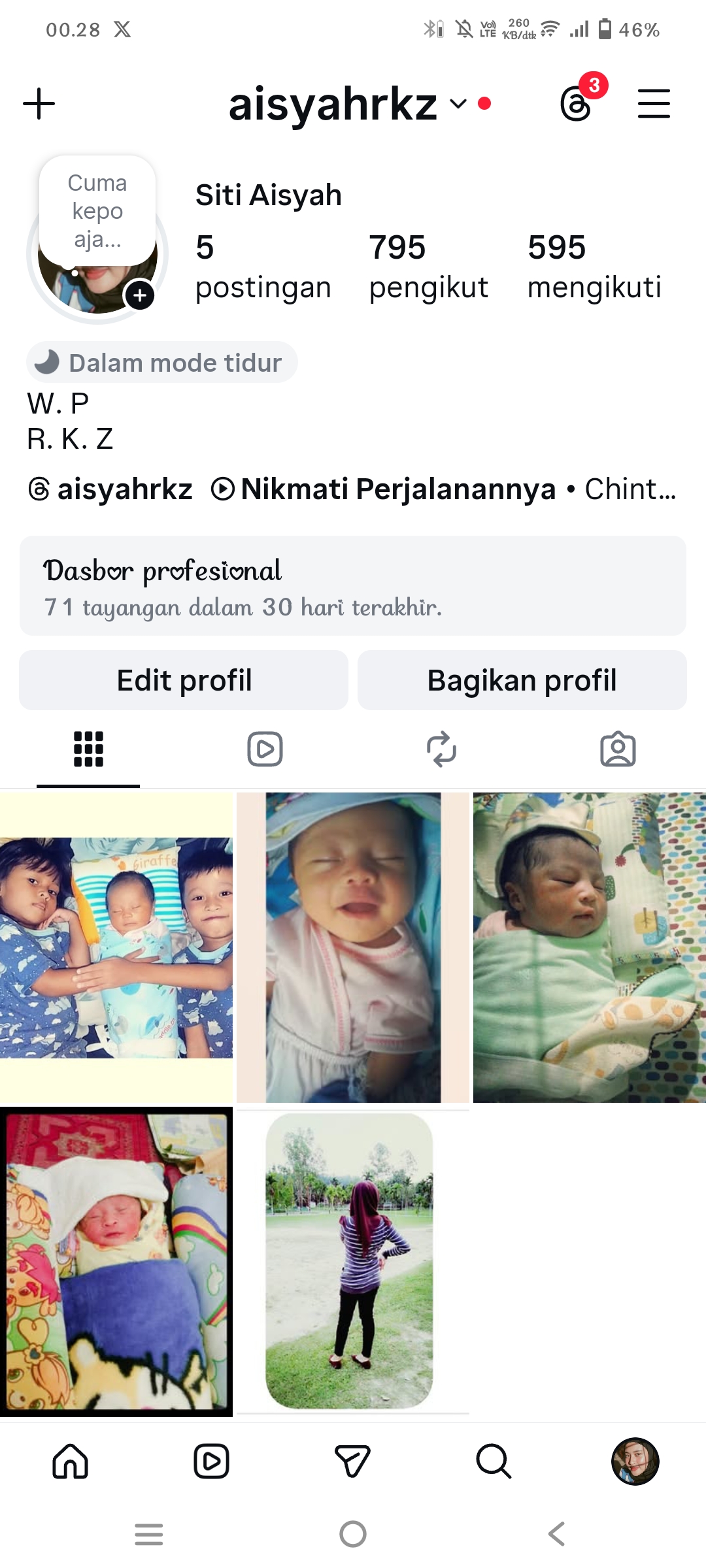Open the post of woman standing outdoors

pos(353,1261)
